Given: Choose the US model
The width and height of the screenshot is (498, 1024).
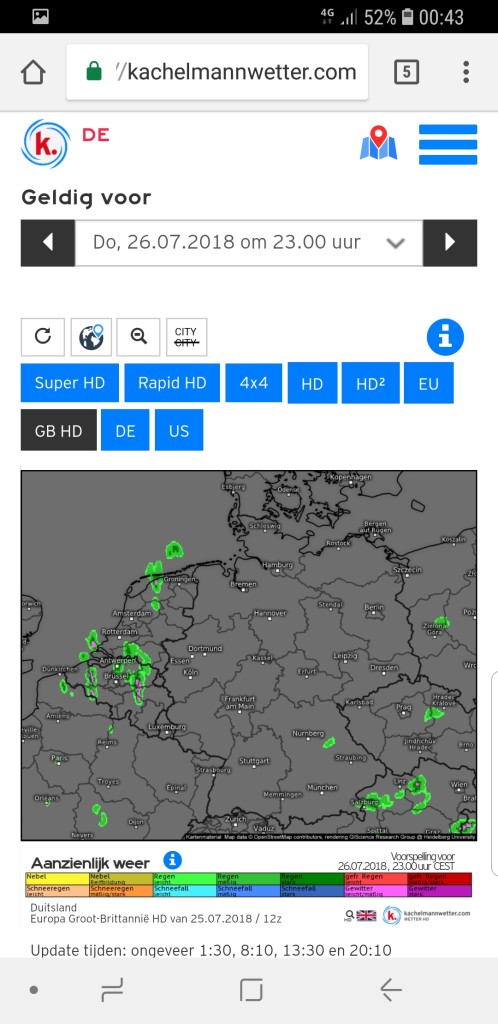Looking at the screenshot, I should [x=179, y=430].
